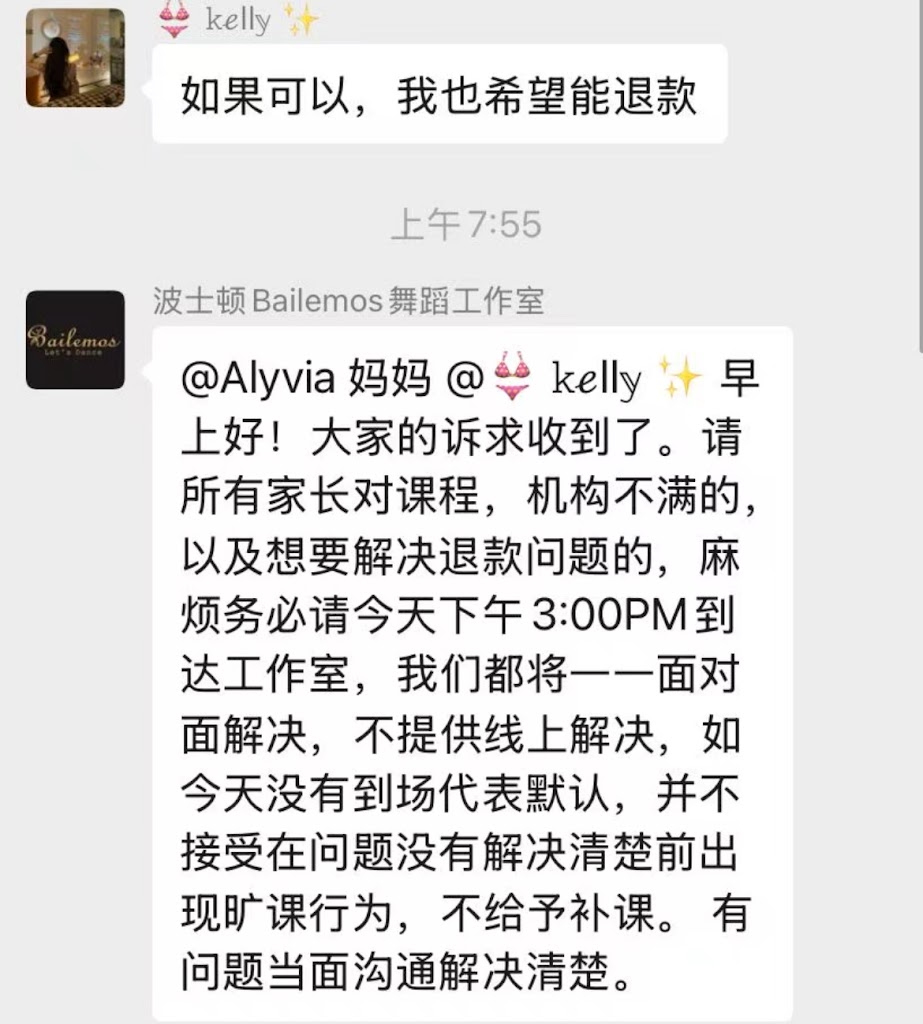Open Bailemos dance studio's profile avatar

click(75, 340)
